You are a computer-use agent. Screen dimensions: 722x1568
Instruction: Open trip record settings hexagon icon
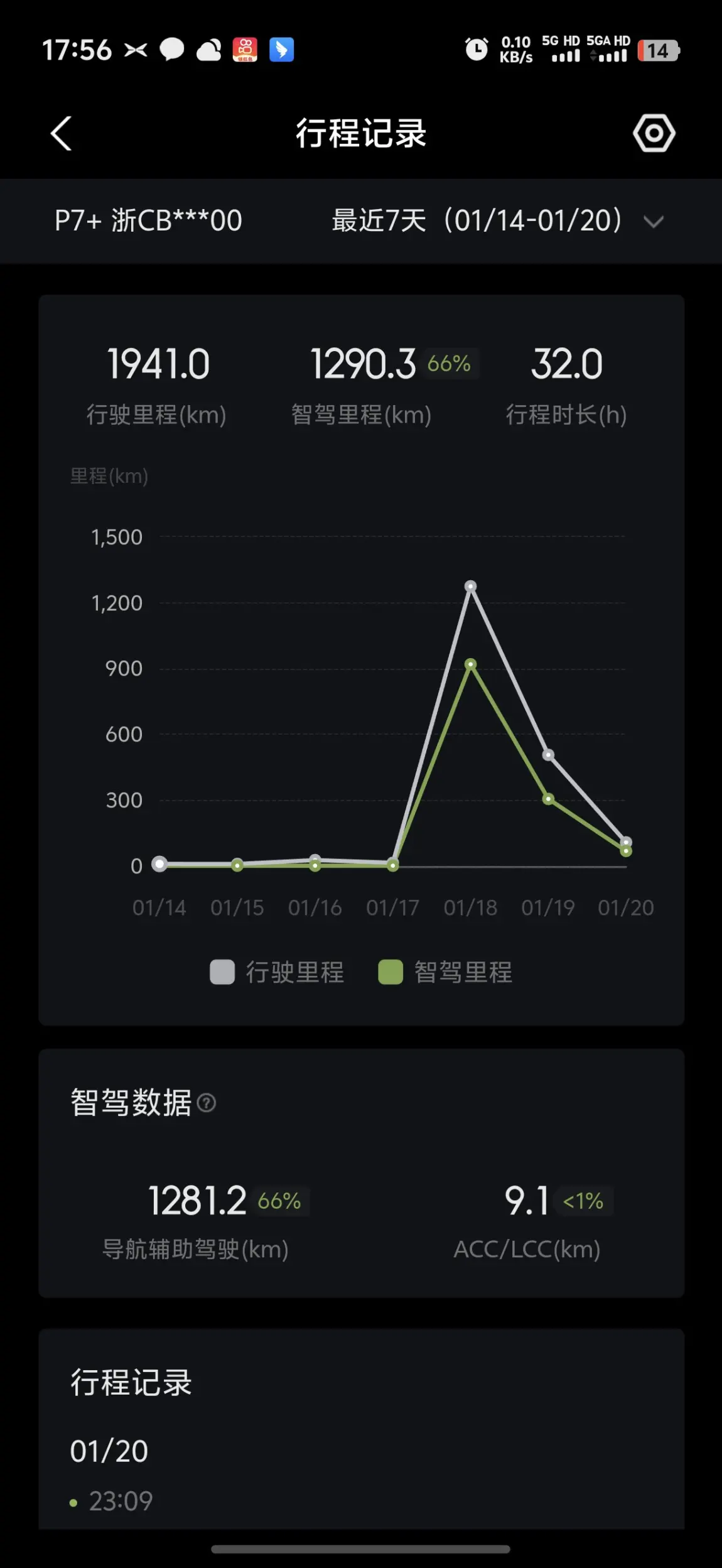coord(654,133)
